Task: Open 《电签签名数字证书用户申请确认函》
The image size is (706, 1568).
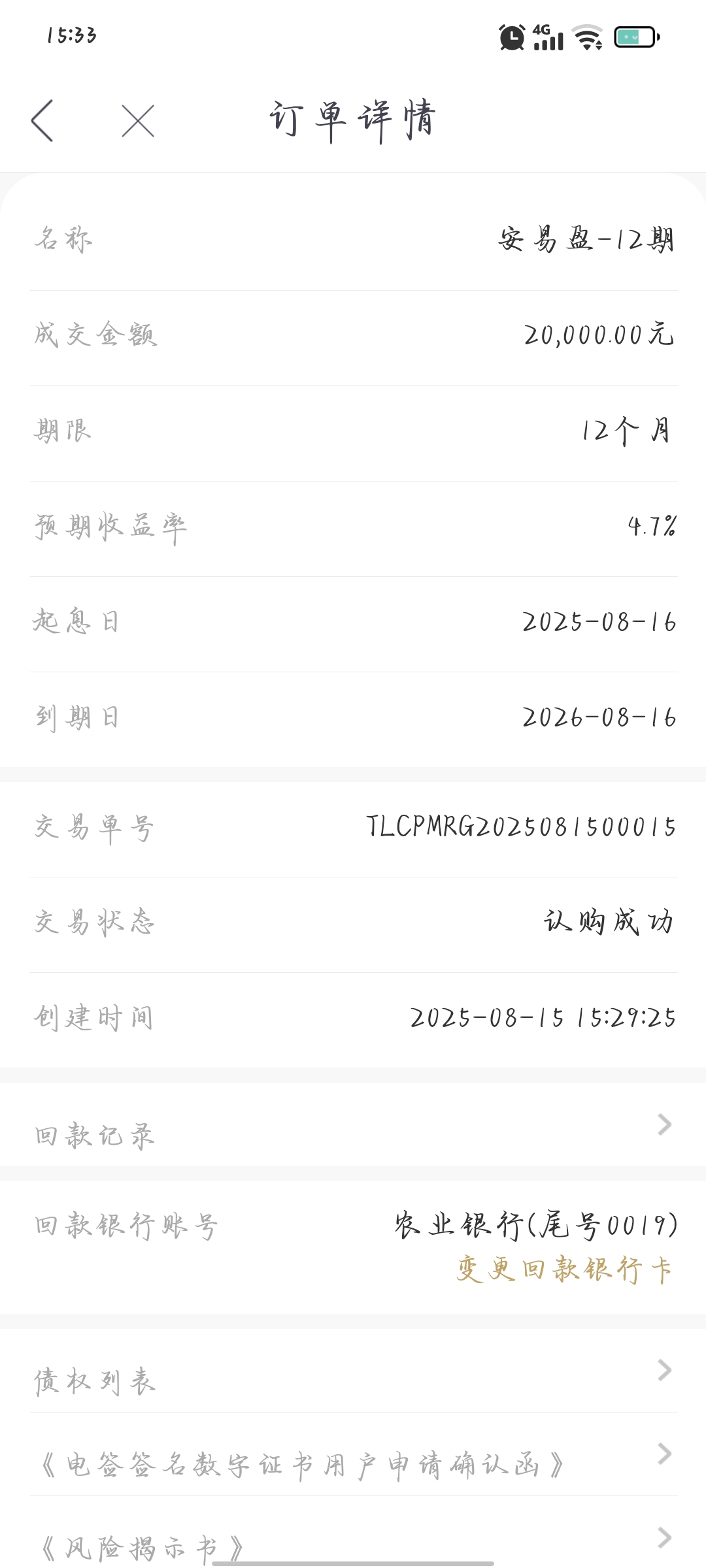Action: [x=353, y=1454]
